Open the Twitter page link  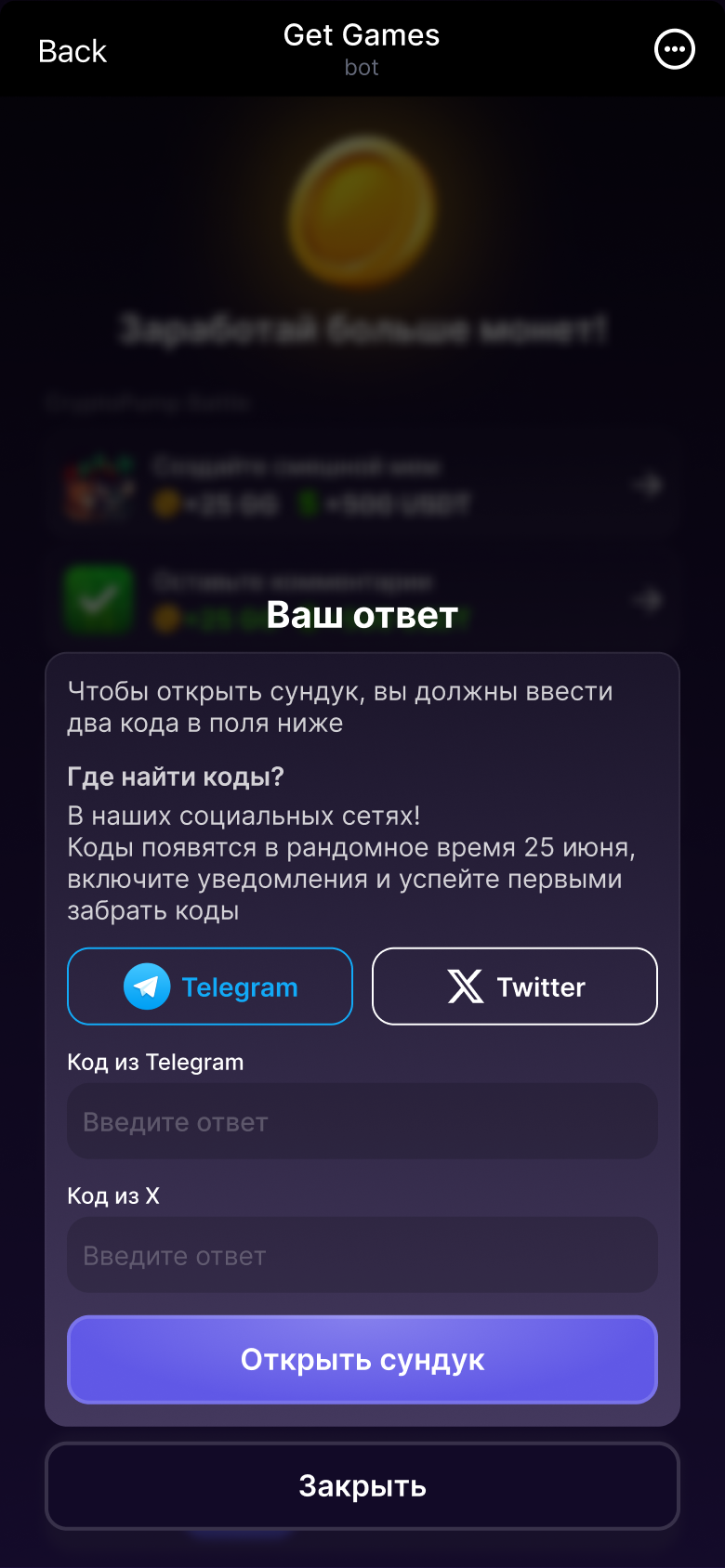point(514,987)
